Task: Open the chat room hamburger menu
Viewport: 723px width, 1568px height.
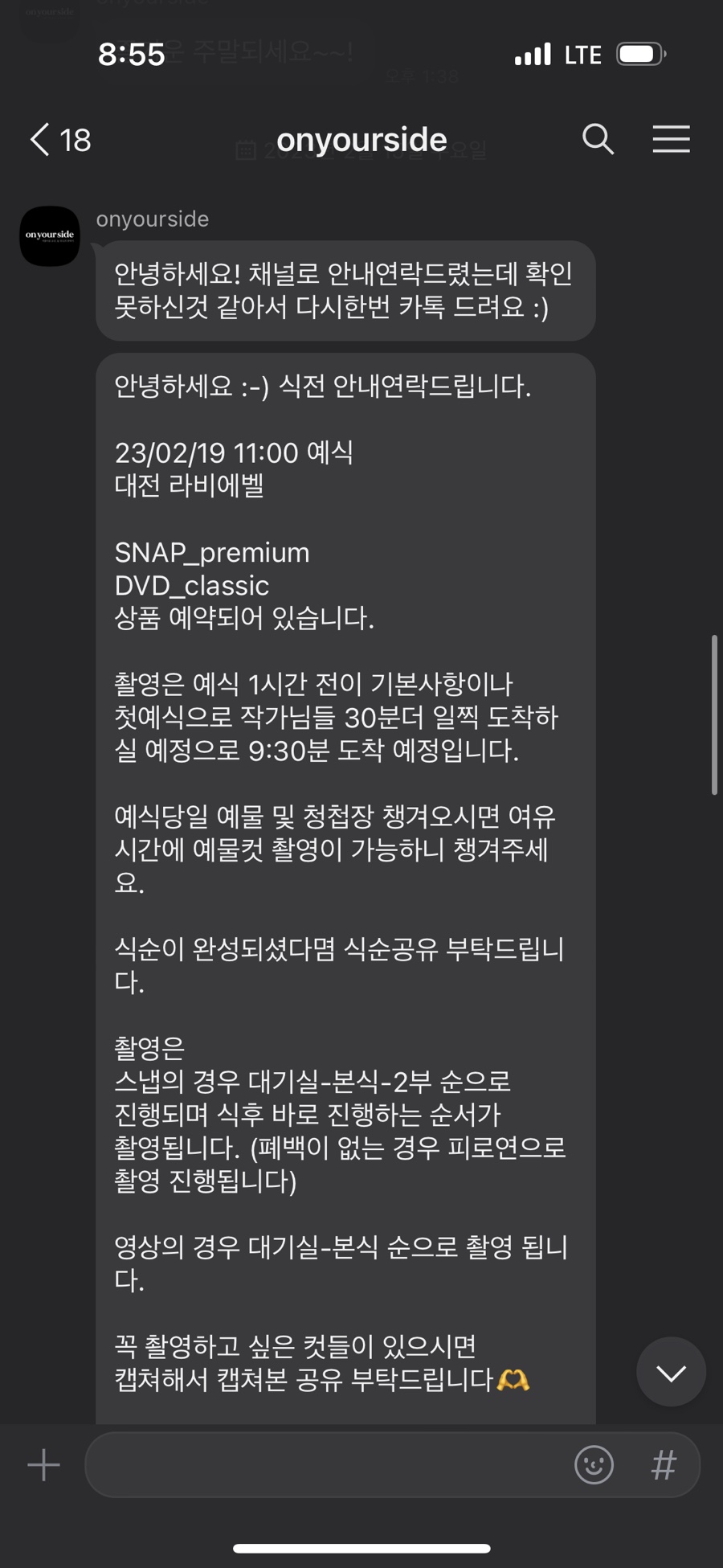Action: 671,140
